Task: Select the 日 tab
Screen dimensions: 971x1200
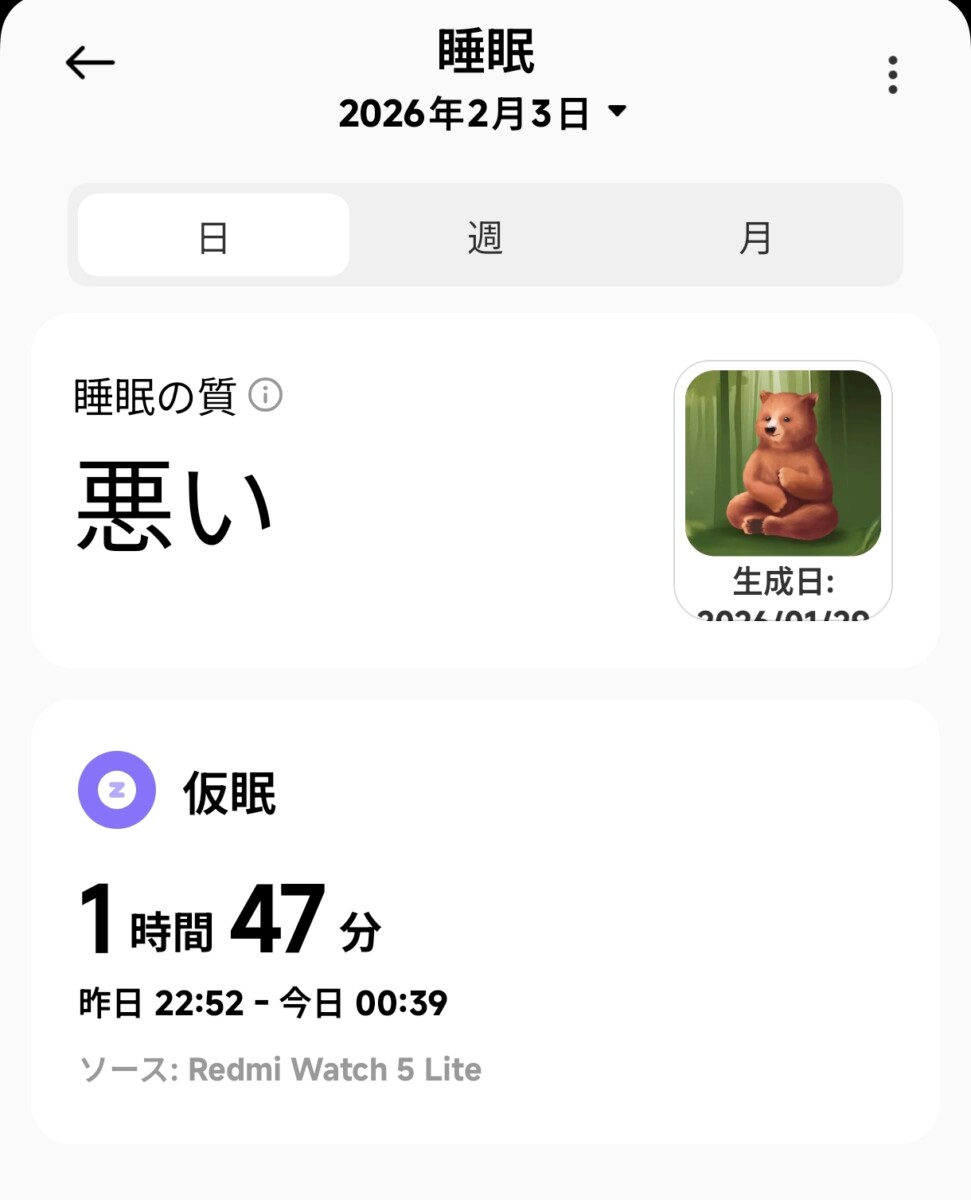Action: [213, 237]
